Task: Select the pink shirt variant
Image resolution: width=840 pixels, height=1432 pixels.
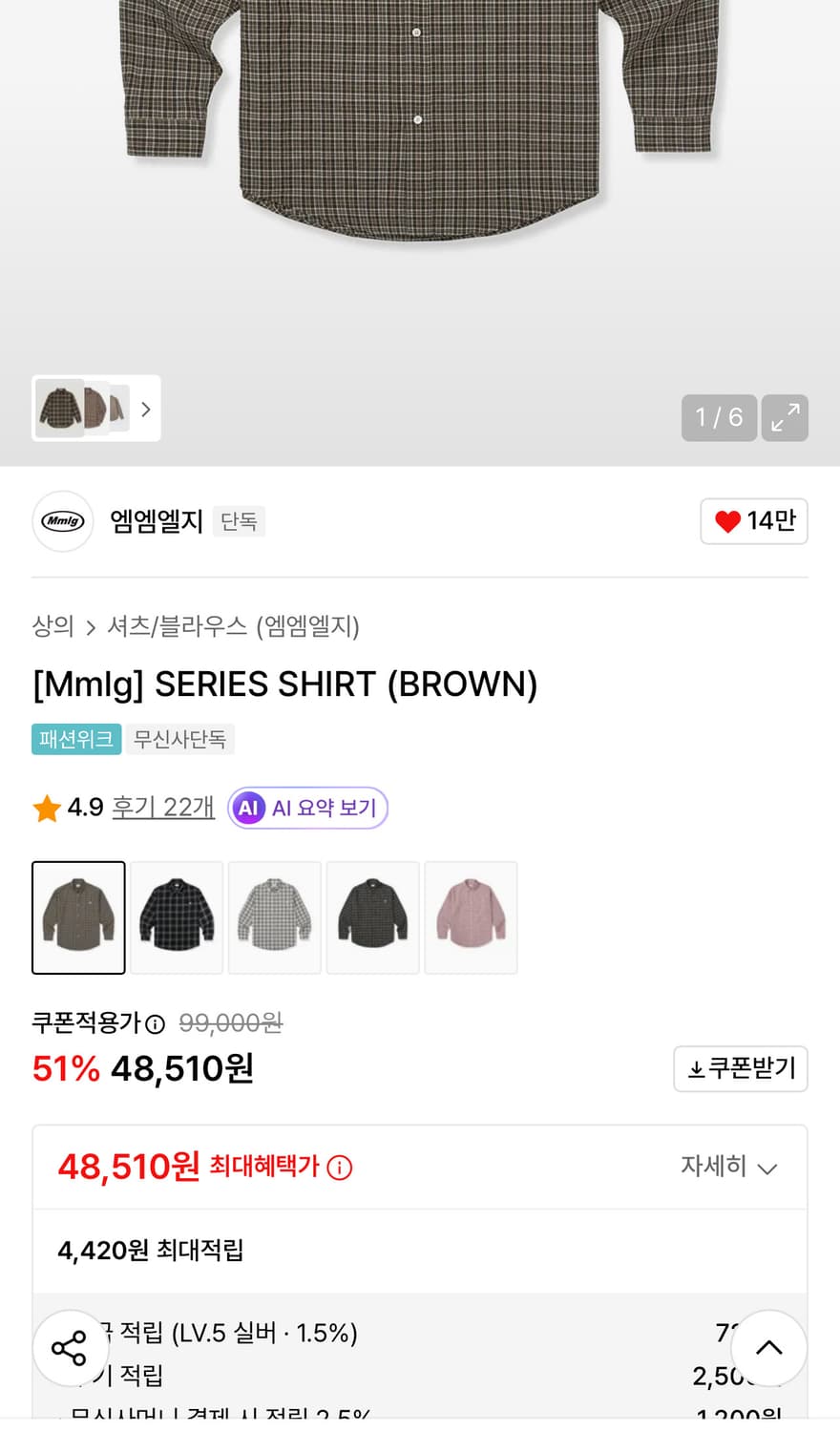Action: click(471, 916)
